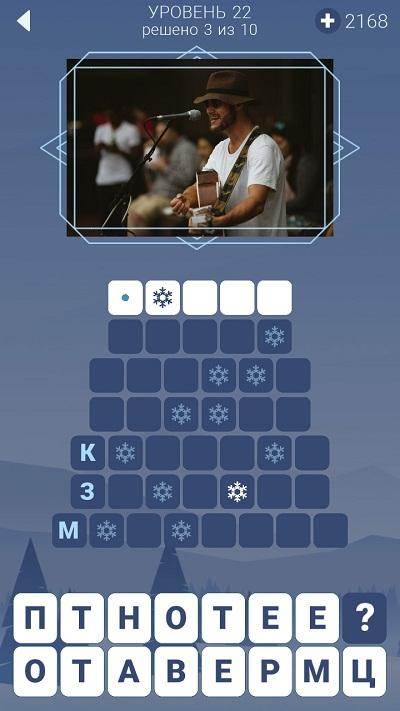This screenshot has height=711, width=400.
Task: Select the letter М tile
Action: click(x=317, y=671)
